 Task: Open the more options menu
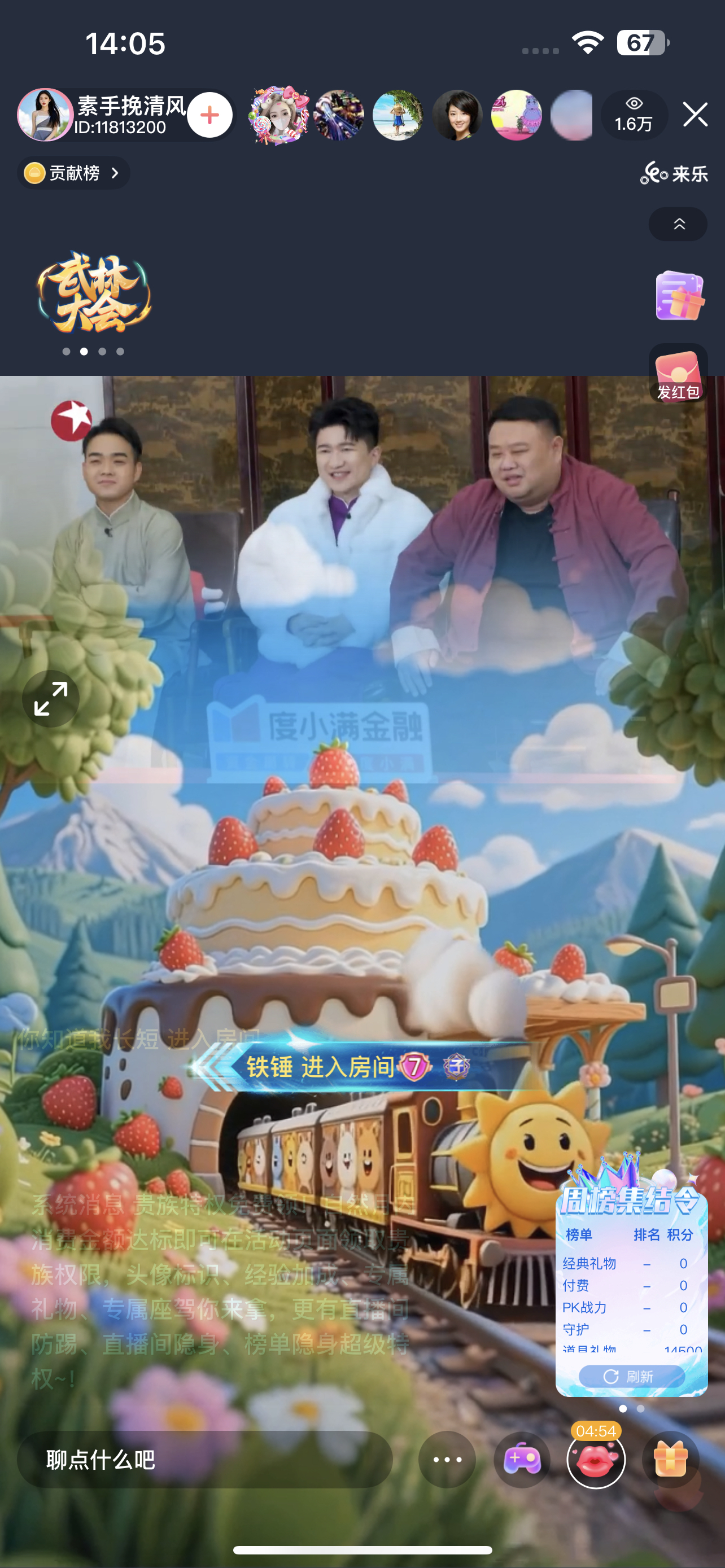447,1460
